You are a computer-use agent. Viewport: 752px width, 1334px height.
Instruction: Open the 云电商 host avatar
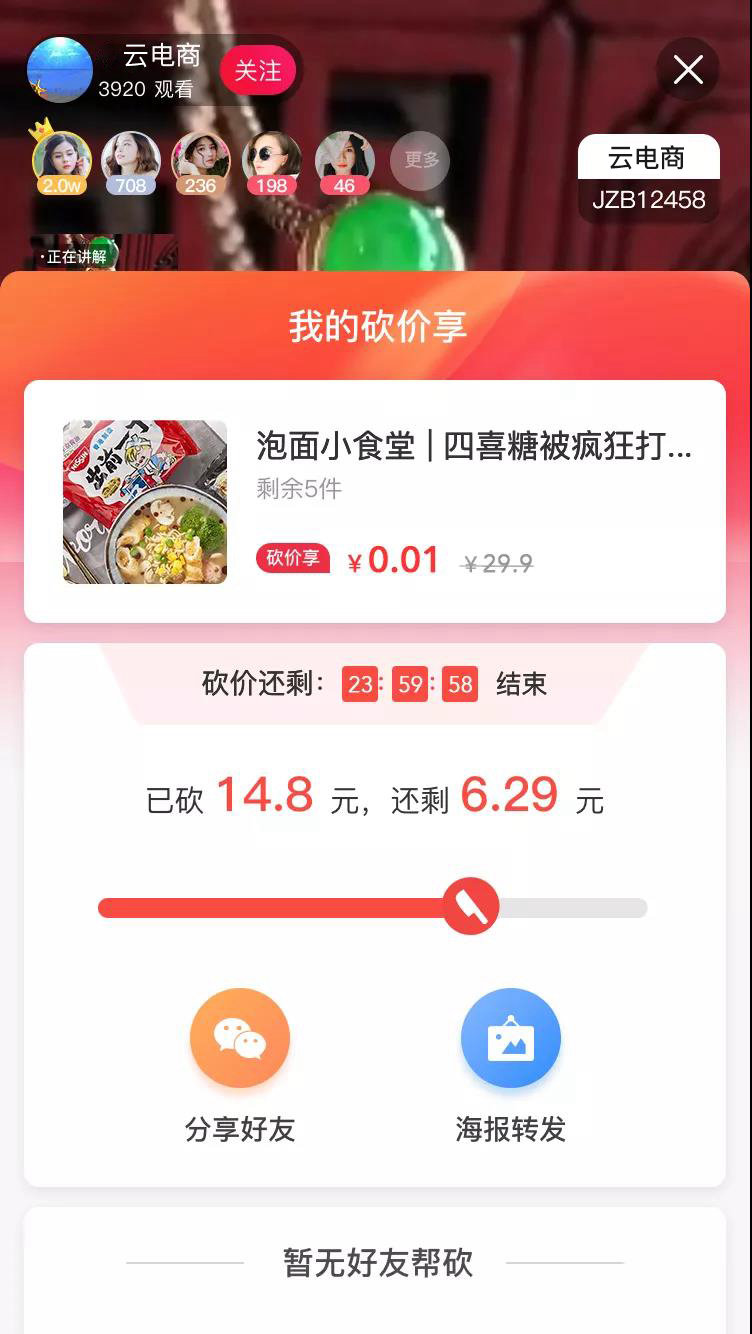coord(60,70)
